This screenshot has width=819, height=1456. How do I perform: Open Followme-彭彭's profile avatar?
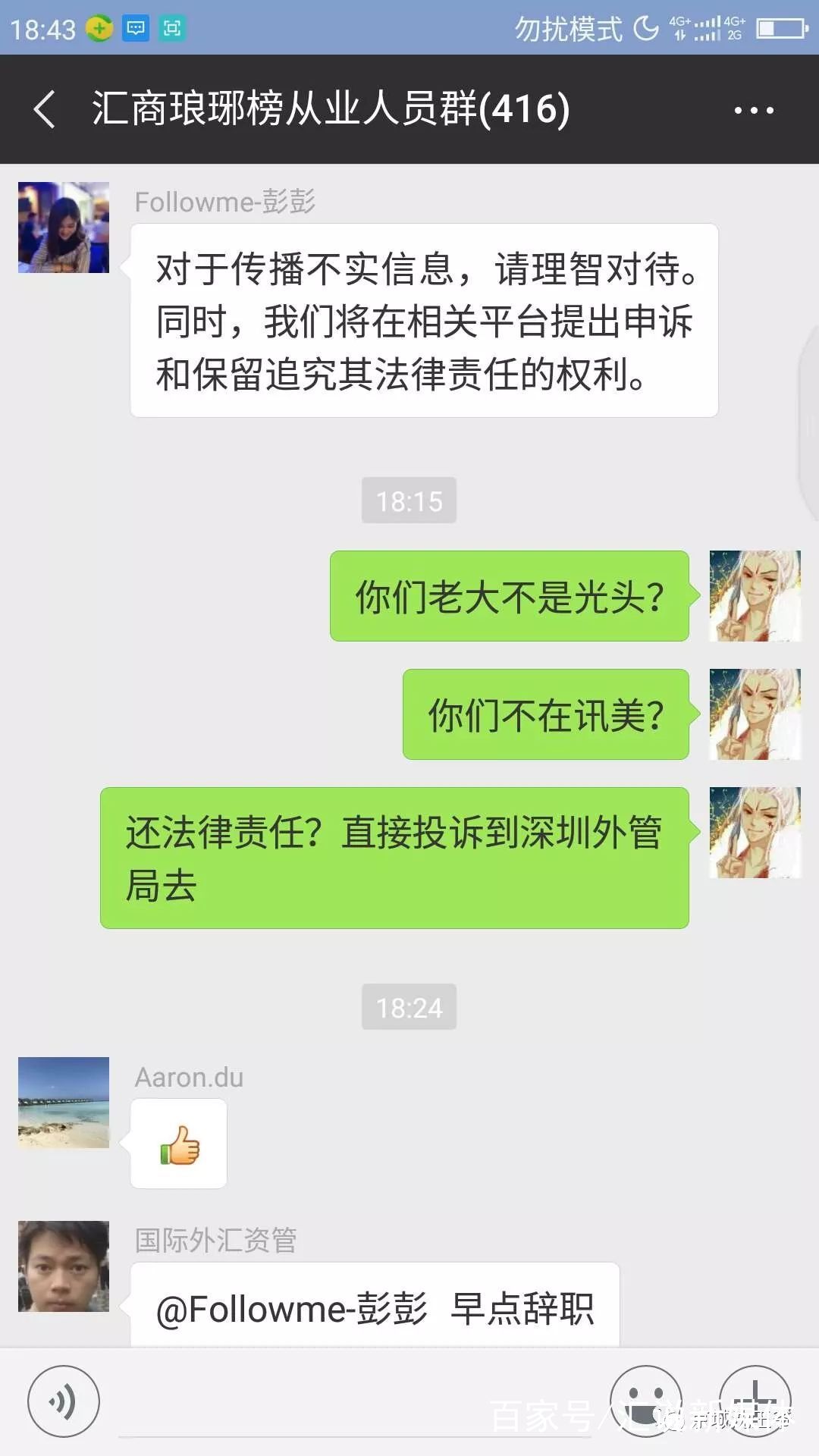[x=64, y=227]
